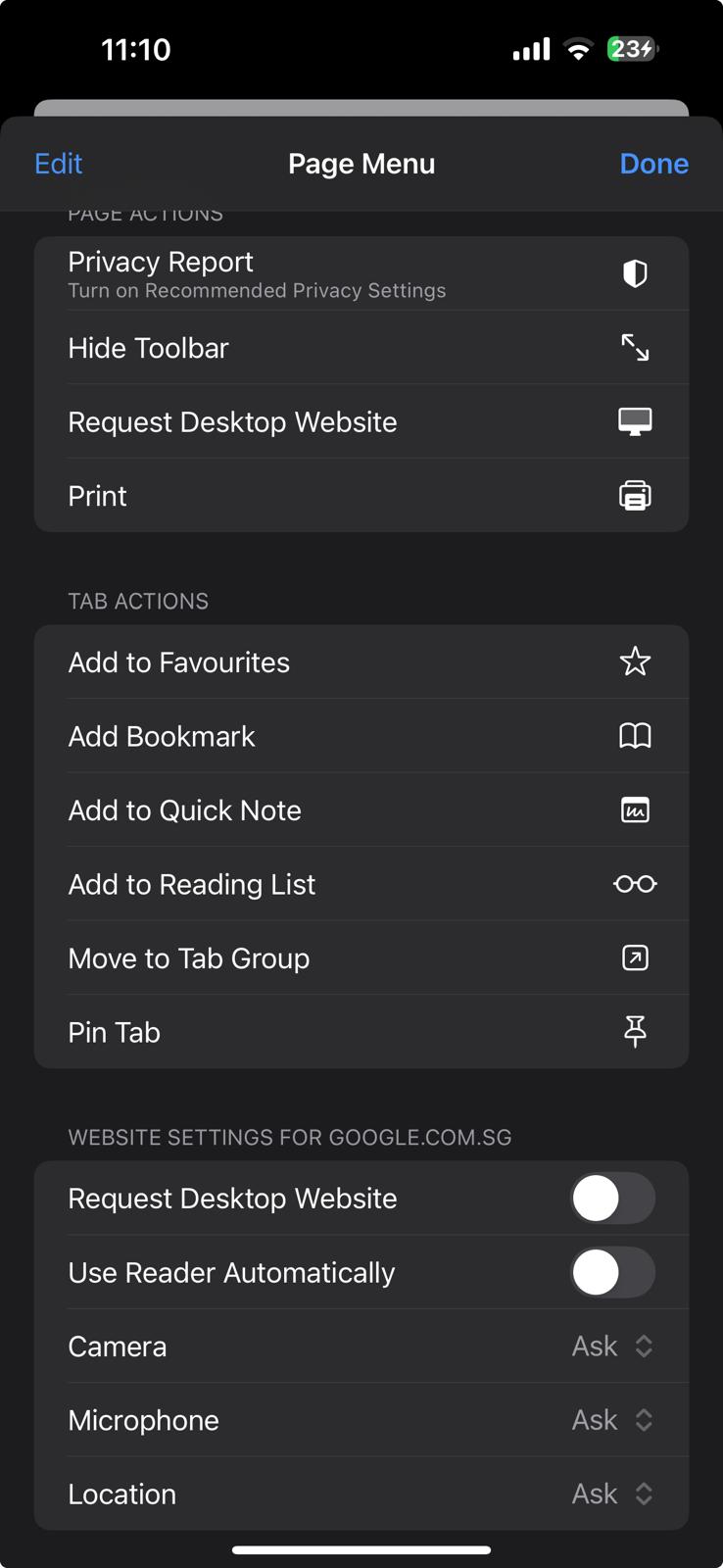
Task: Print this page
Action: tap(361, 496)
